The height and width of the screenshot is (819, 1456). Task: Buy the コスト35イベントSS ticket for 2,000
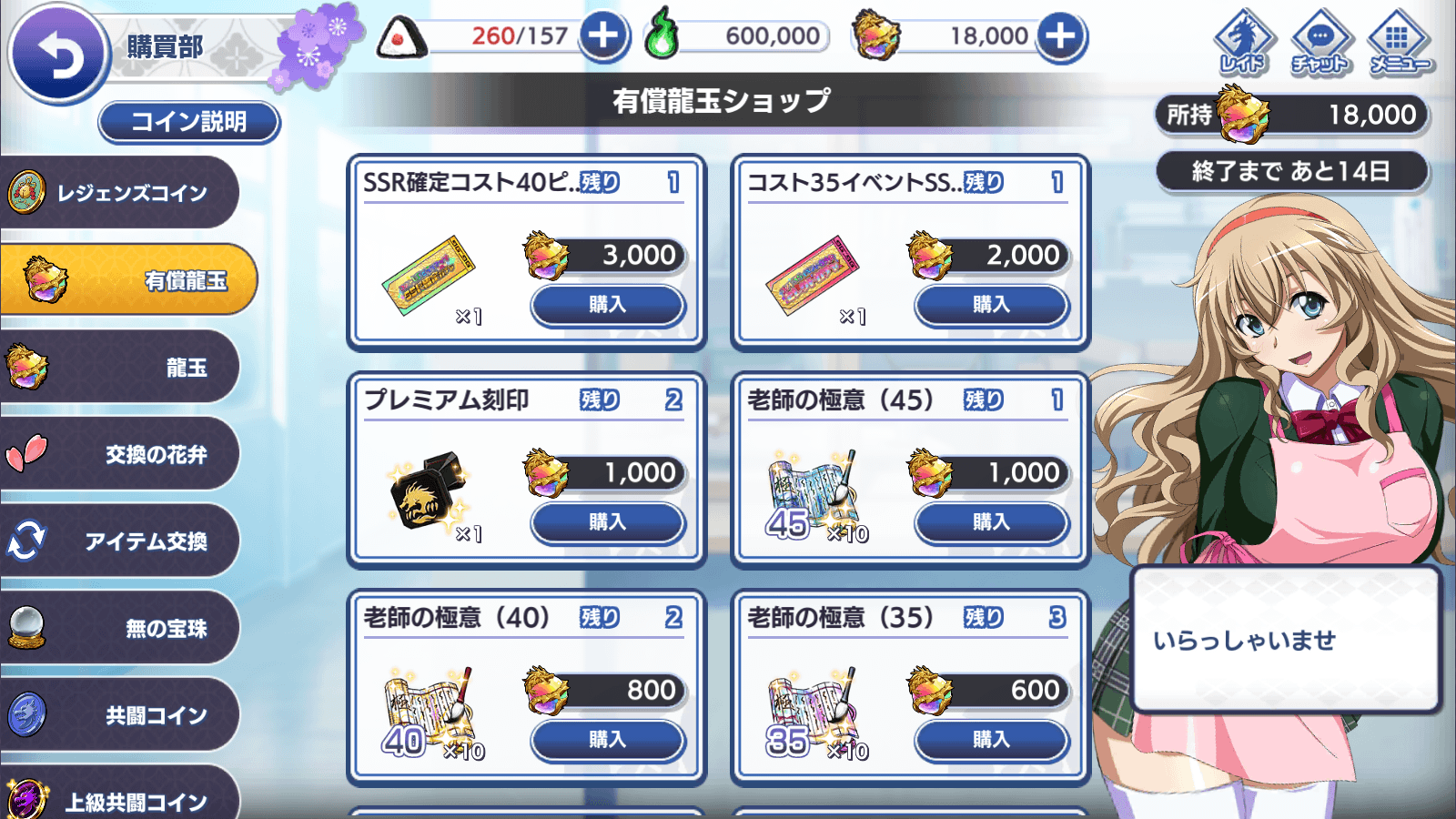pyautogui.click(x=991, y=305)
